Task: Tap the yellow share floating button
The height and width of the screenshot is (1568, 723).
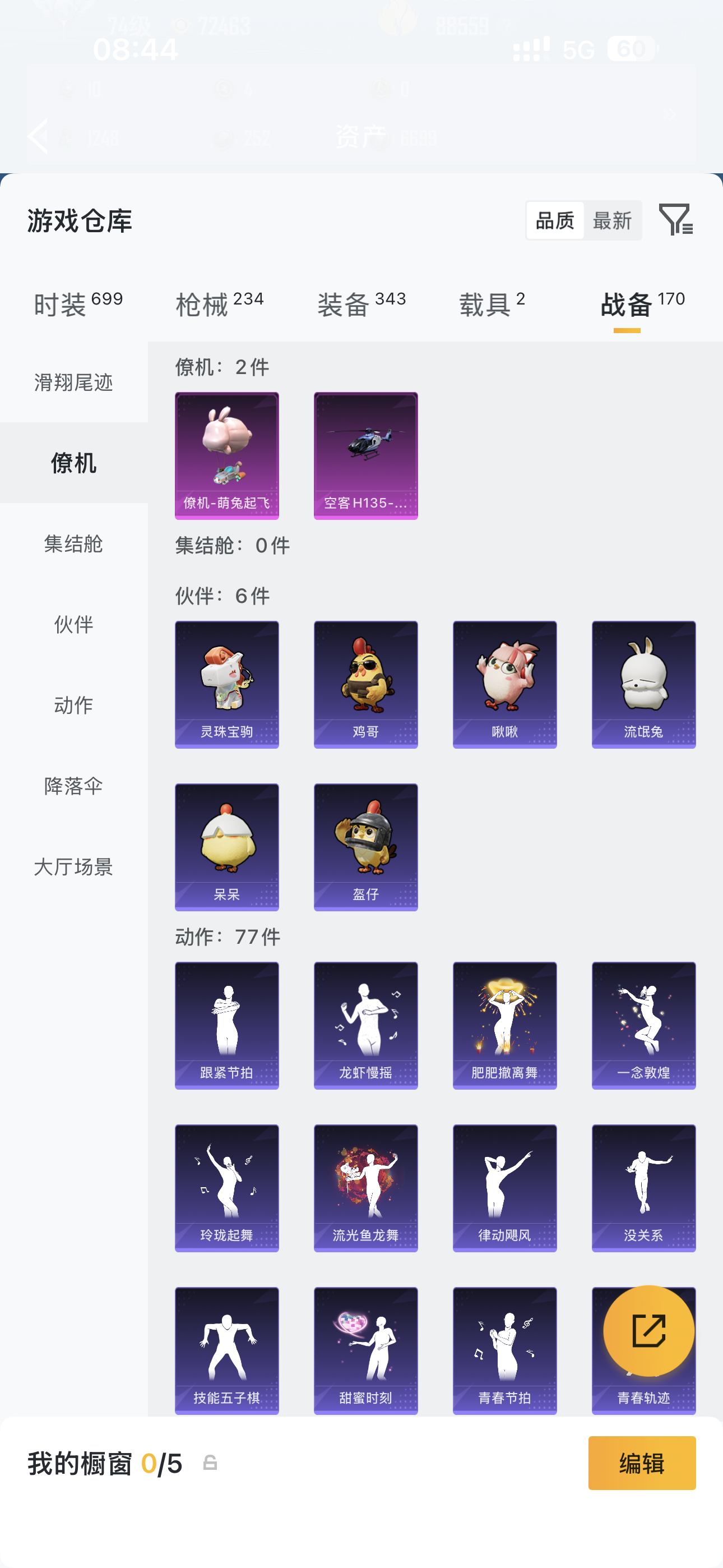Action: 648,1331
